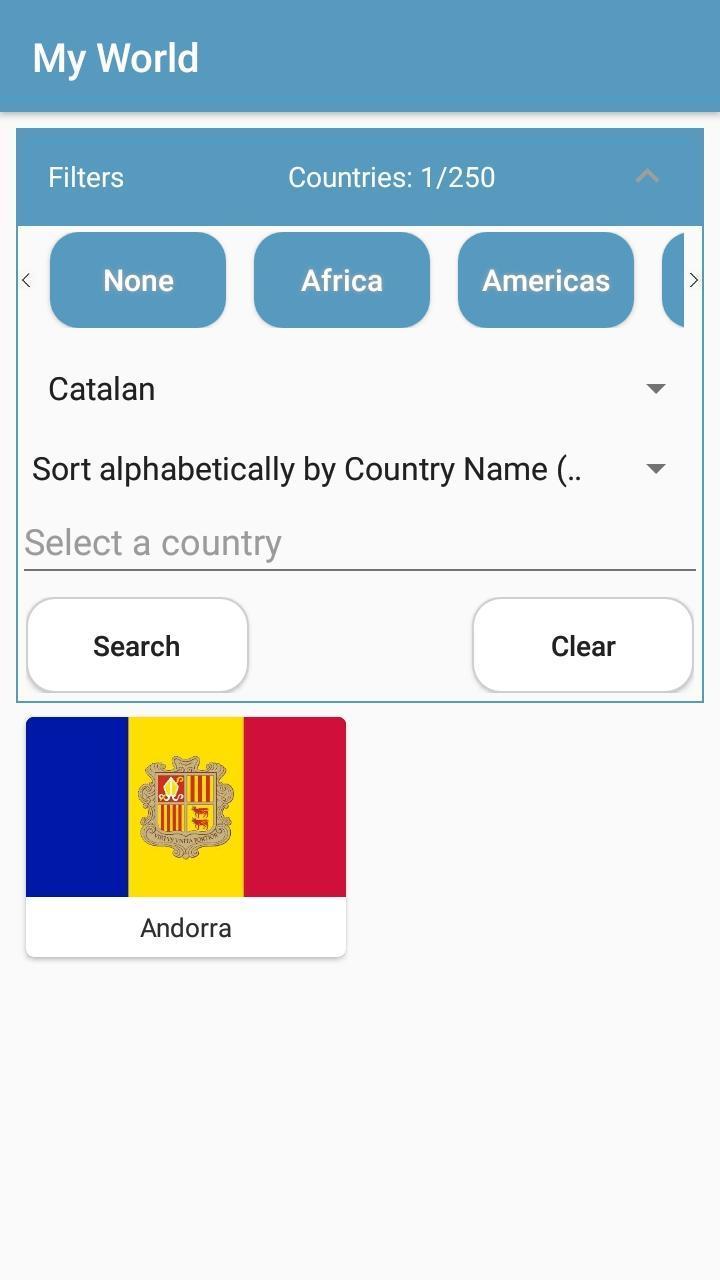Image resolution: width=720 pixels, height=1280 pixels.
Task: Open the sort order dropdown
Action: click(350, 469)
